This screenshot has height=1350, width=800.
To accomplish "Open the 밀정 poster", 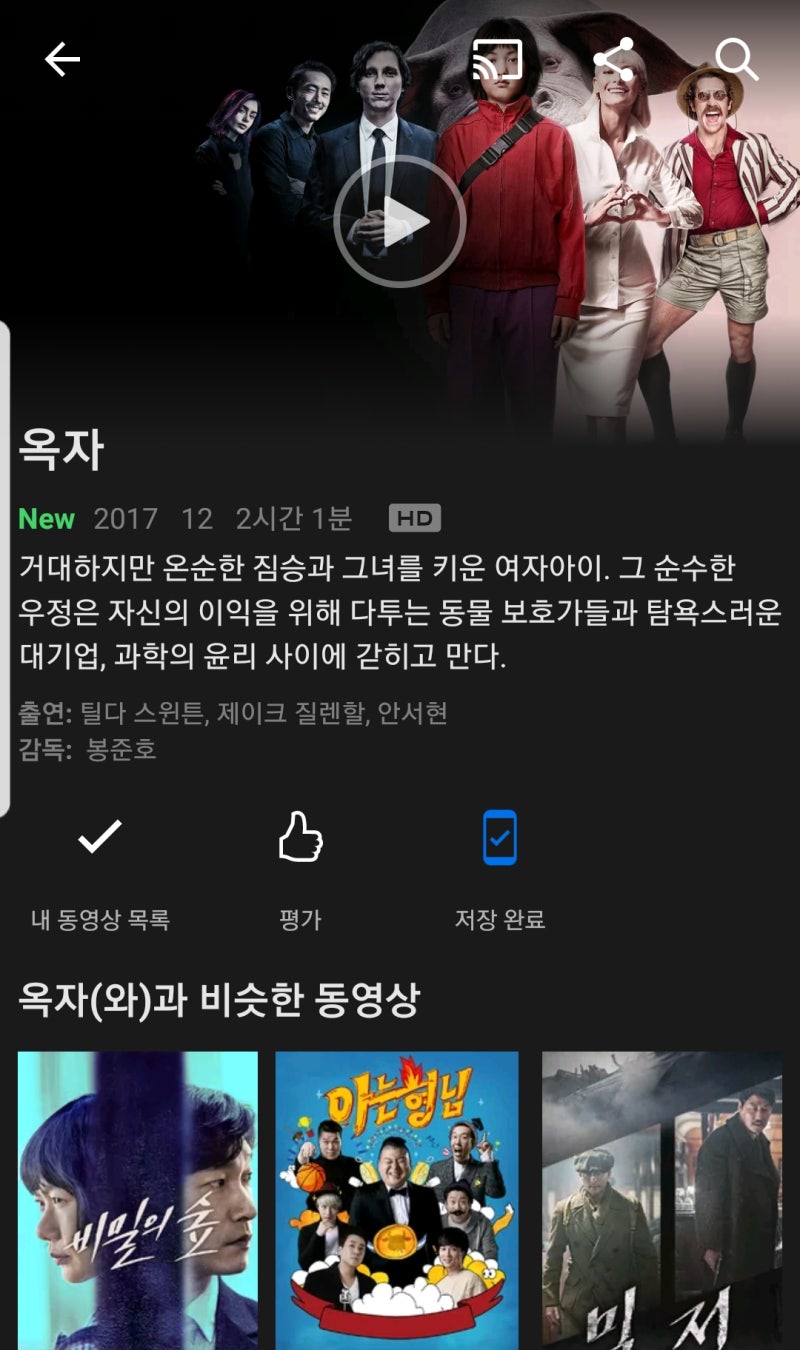I will [662, 1200].
